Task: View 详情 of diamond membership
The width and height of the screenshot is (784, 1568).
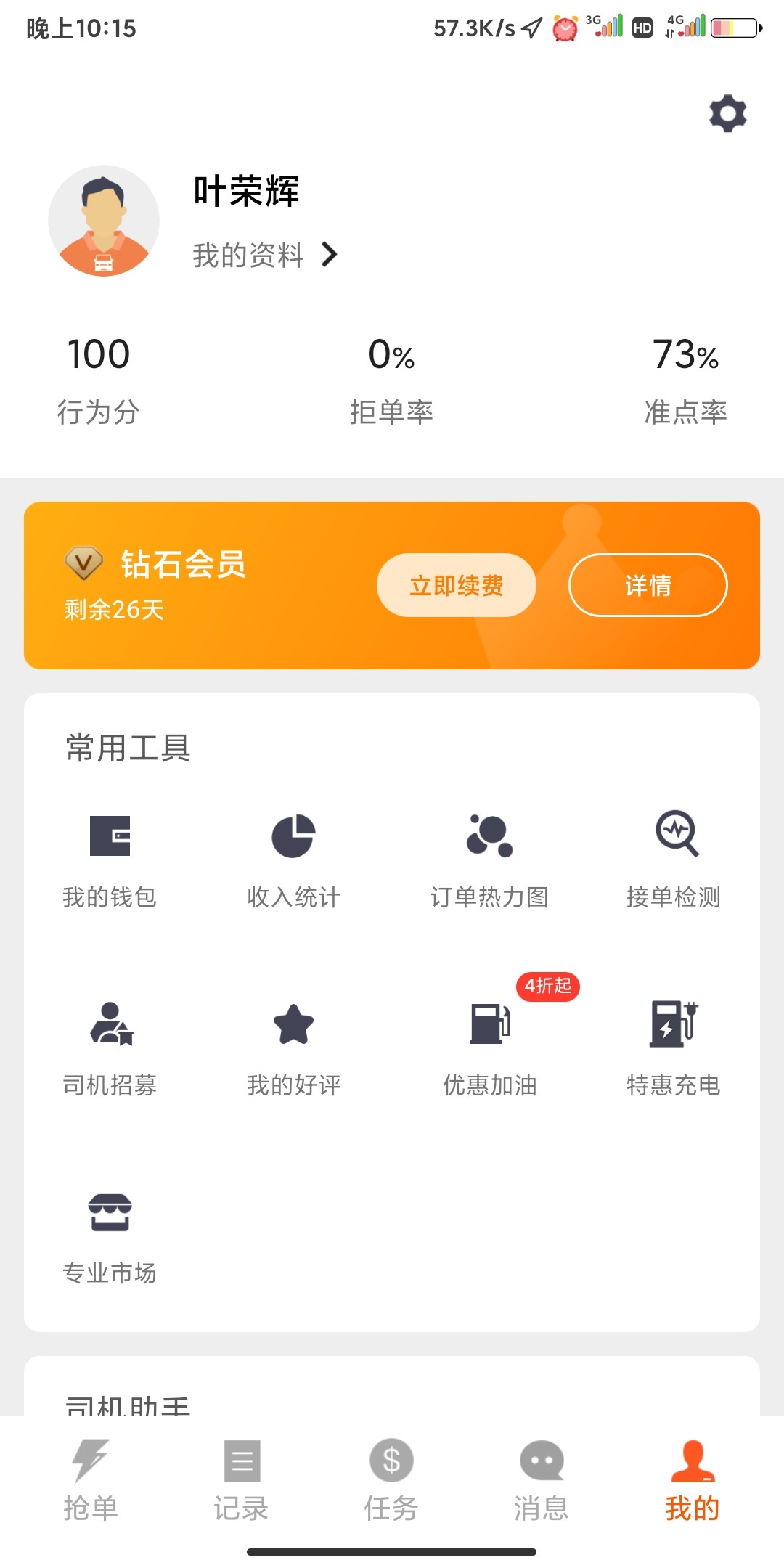Action: (x=648, y=585)
